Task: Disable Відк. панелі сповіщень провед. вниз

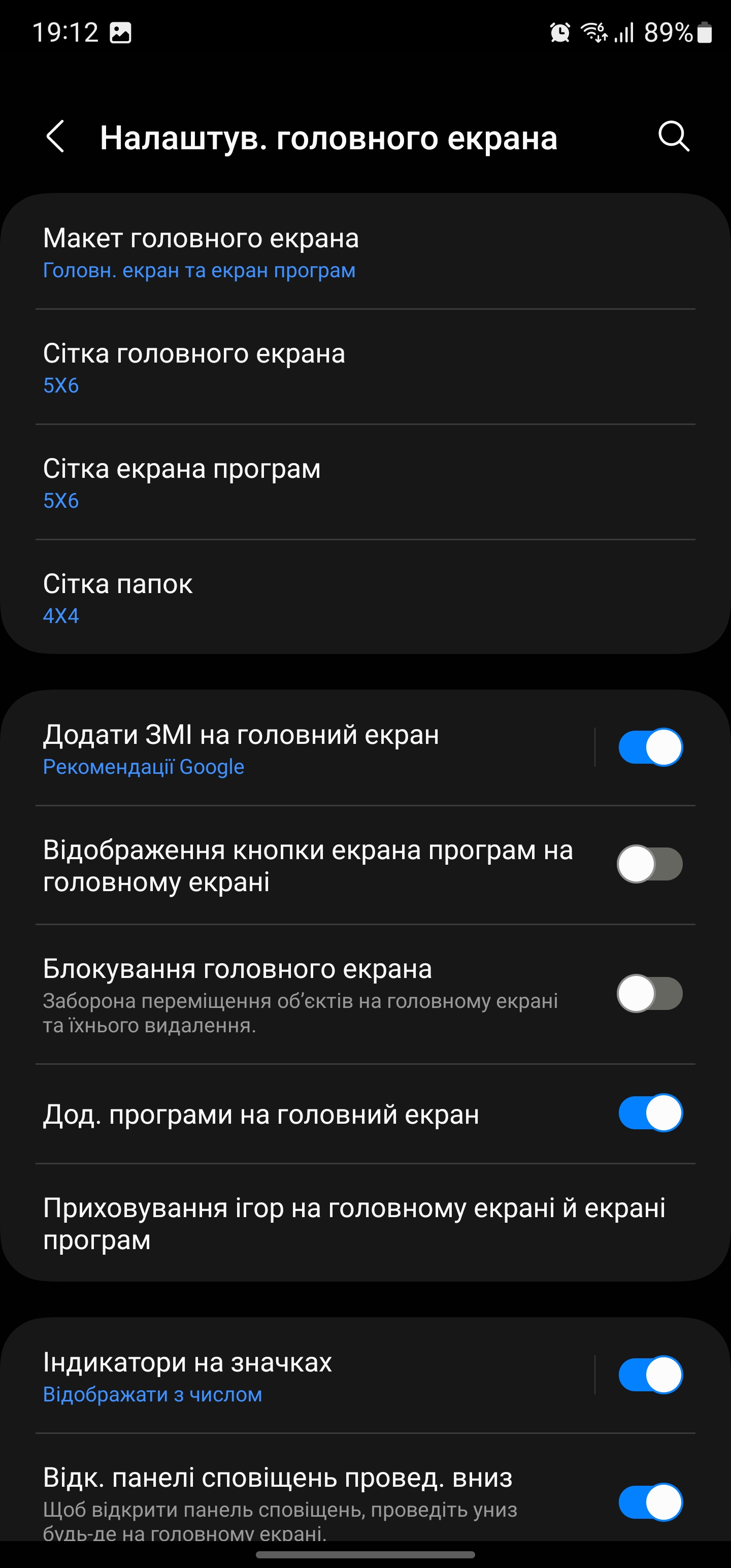Action: pyautogui.click(x=650, y=1502)
